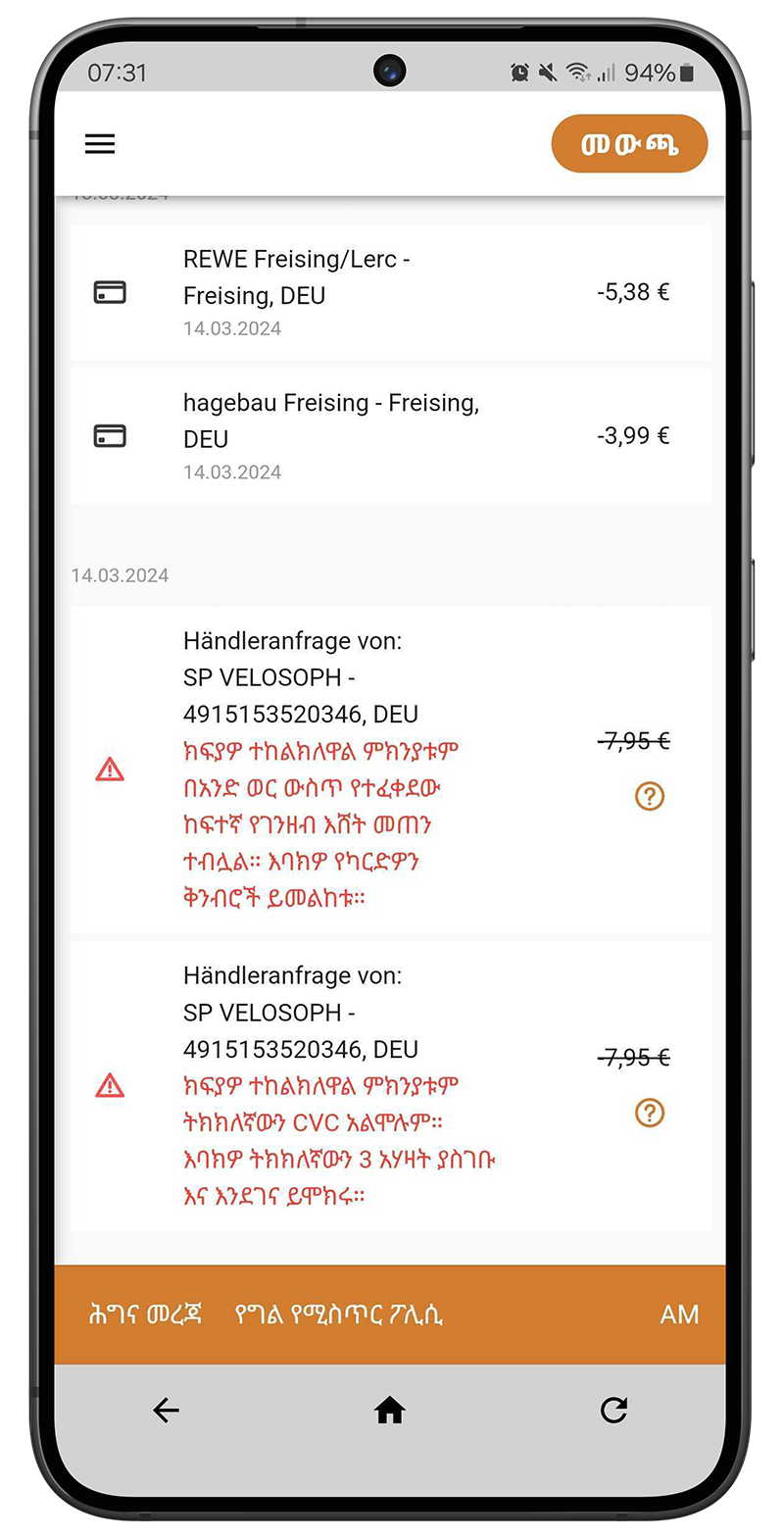Tap the orange logout button at top
This screenshot has height=1539, width=784.
click(629, 144)
